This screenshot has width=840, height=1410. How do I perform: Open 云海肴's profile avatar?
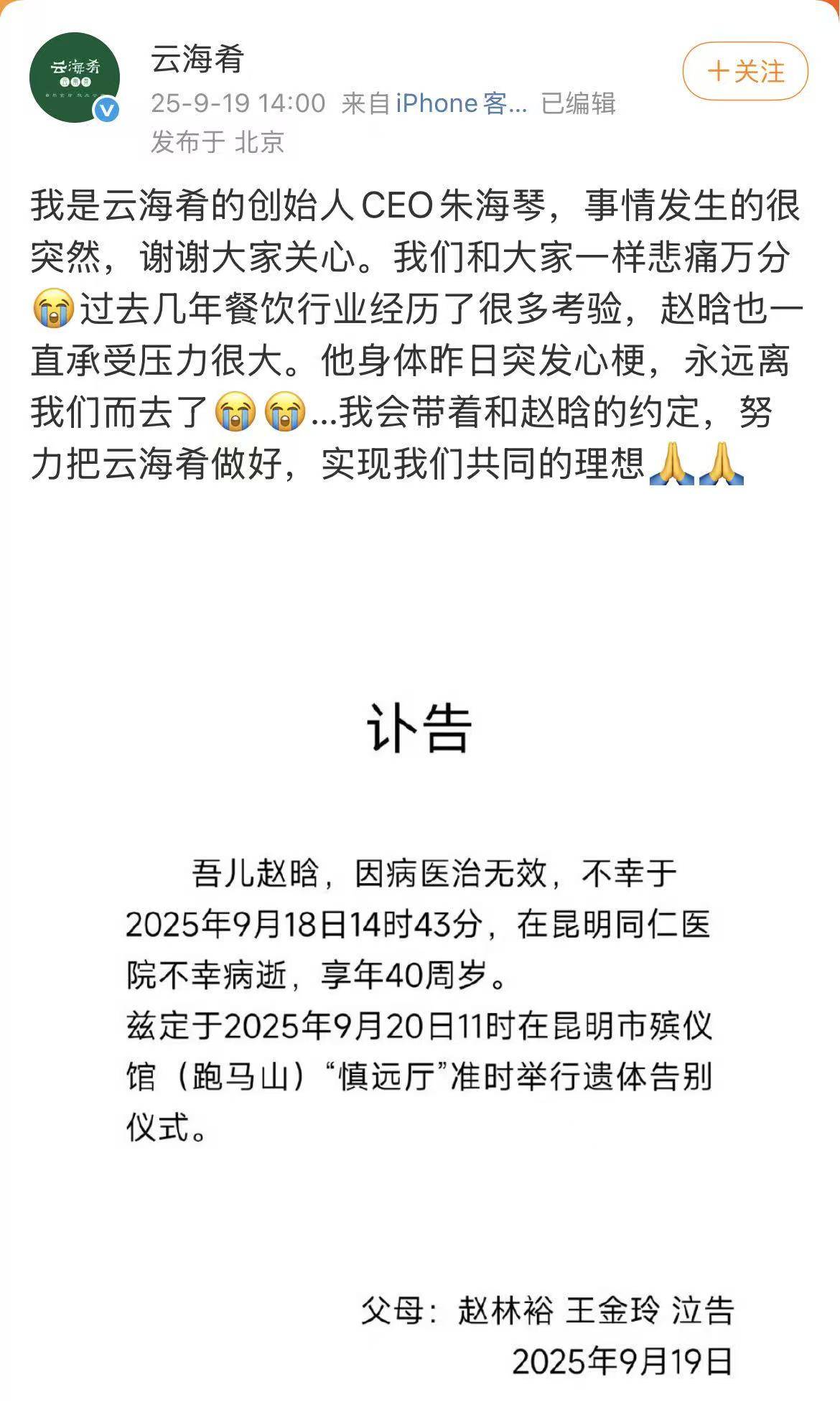74,78
